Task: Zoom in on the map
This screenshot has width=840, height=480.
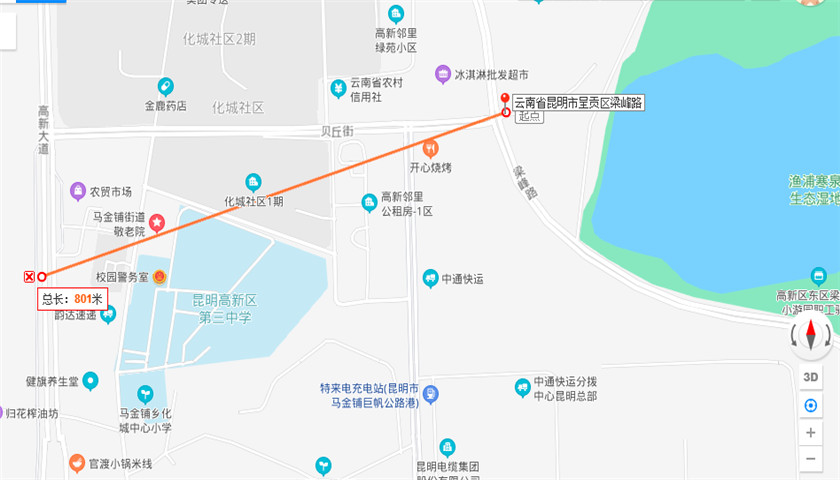Action: tap(811, 433)
